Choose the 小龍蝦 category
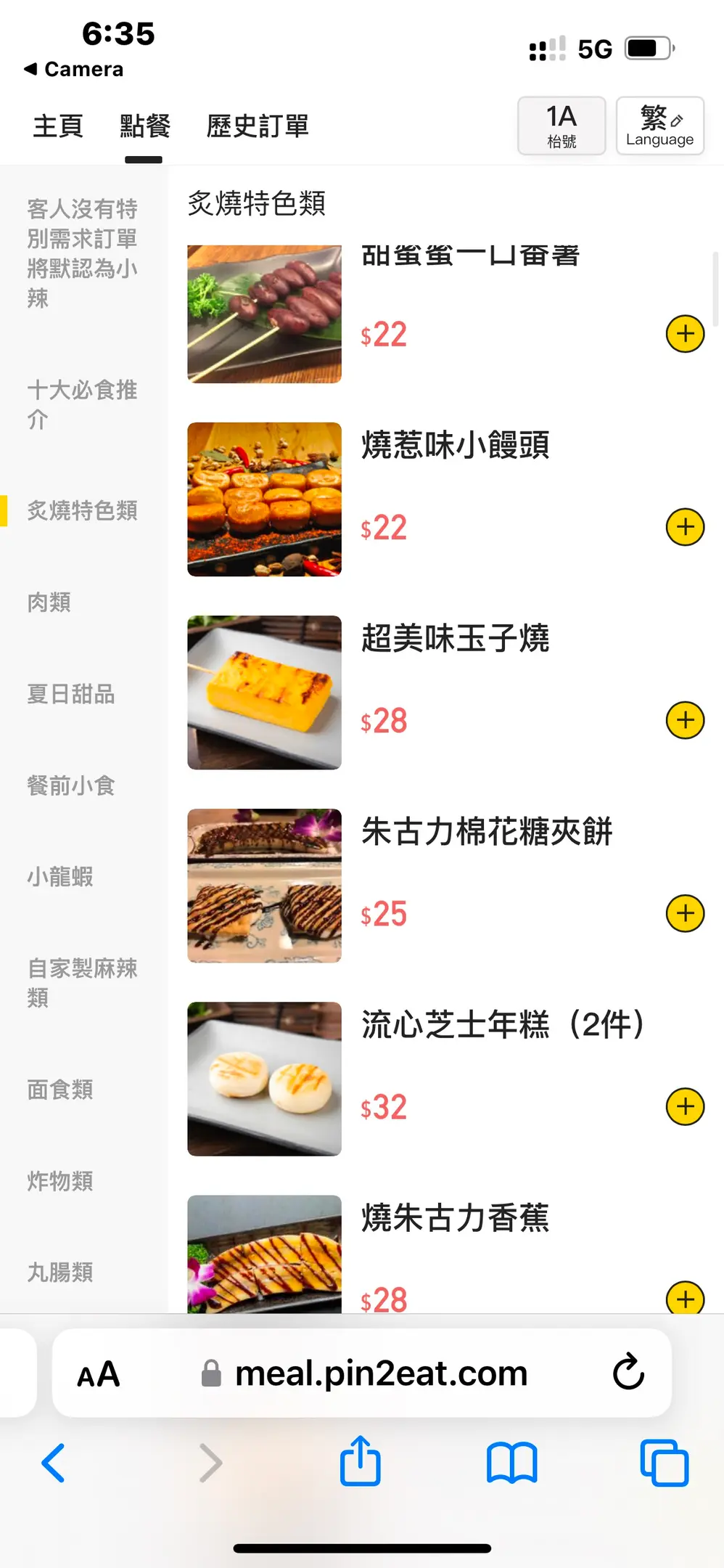This screenshot has width=724, height=1568. [x=60, y=877]
